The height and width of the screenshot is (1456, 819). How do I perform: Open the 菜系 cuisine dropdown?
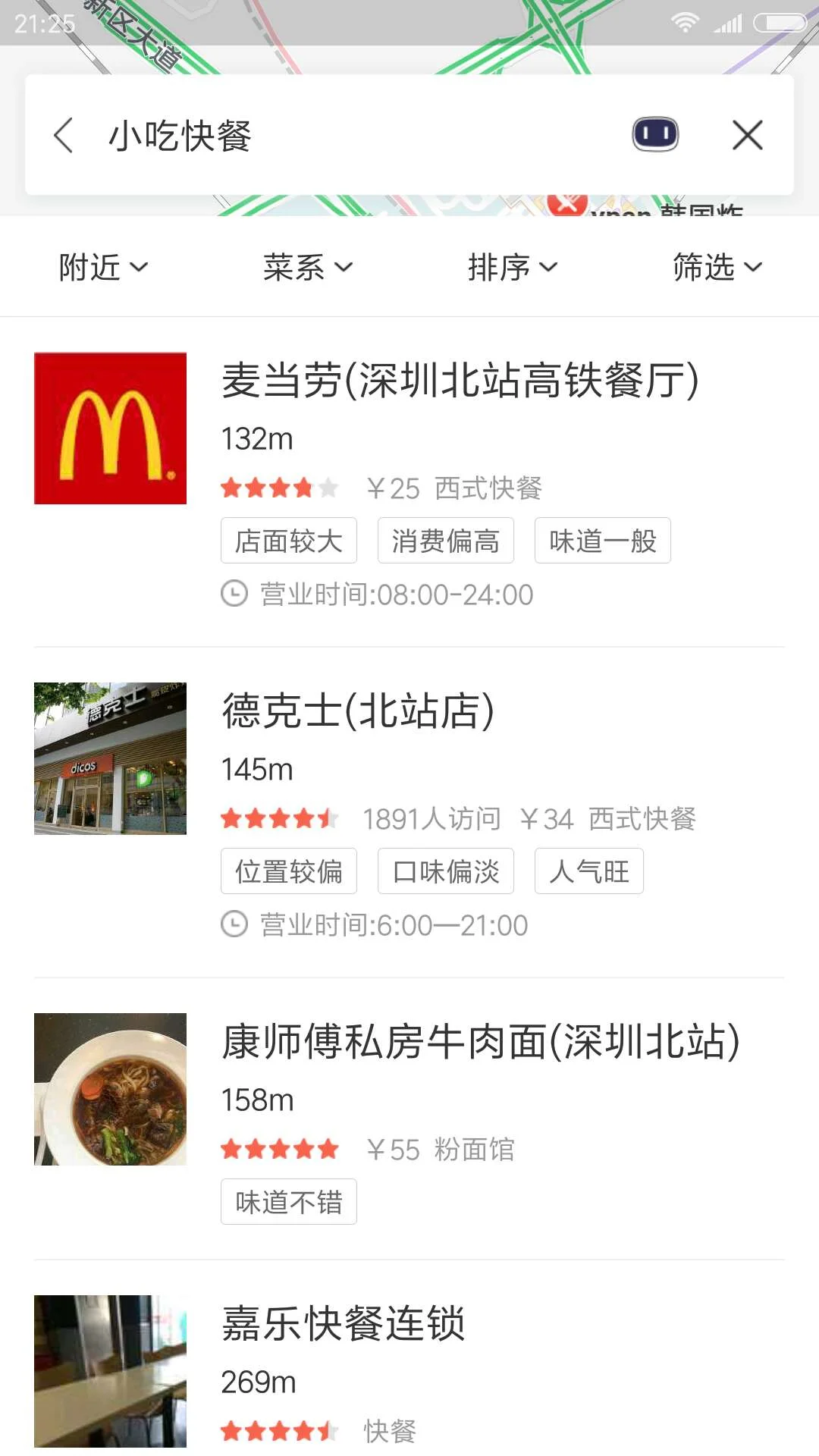pos(306,266)
